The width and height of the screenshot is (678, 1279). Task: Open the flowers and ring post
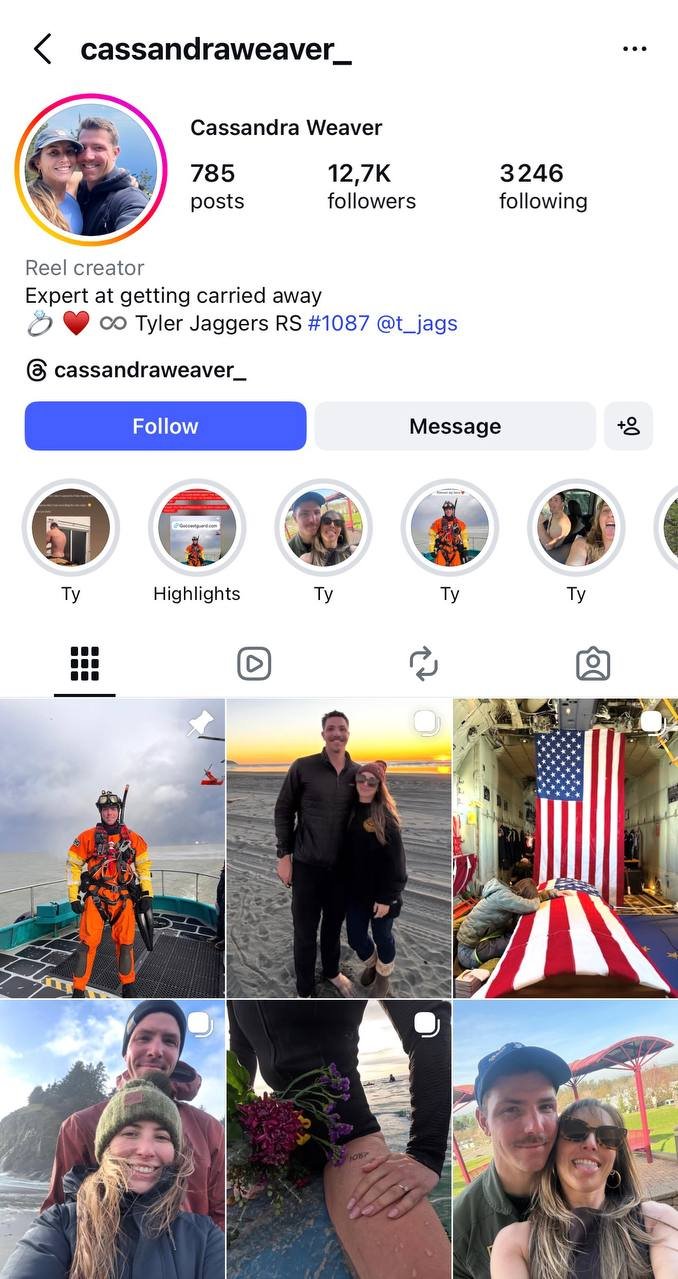[x=339, y=1140]
